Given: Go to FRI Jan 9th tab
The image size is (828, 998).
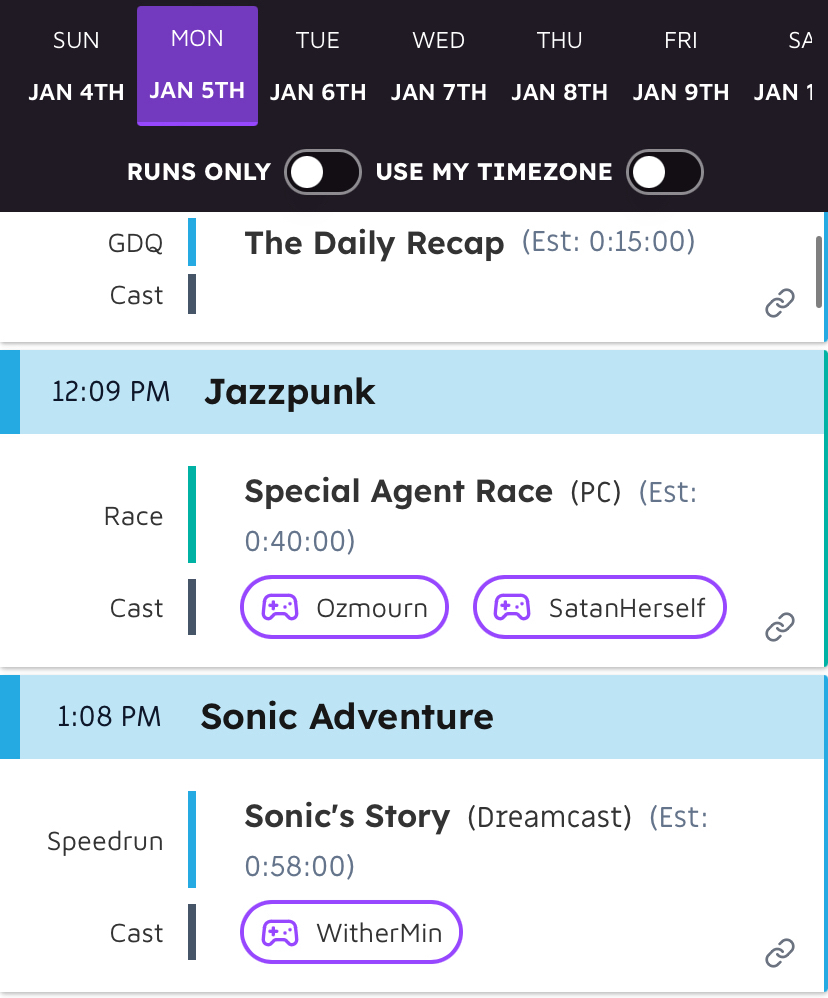Looking at the screenshot, I should click(x=680, y=66).
